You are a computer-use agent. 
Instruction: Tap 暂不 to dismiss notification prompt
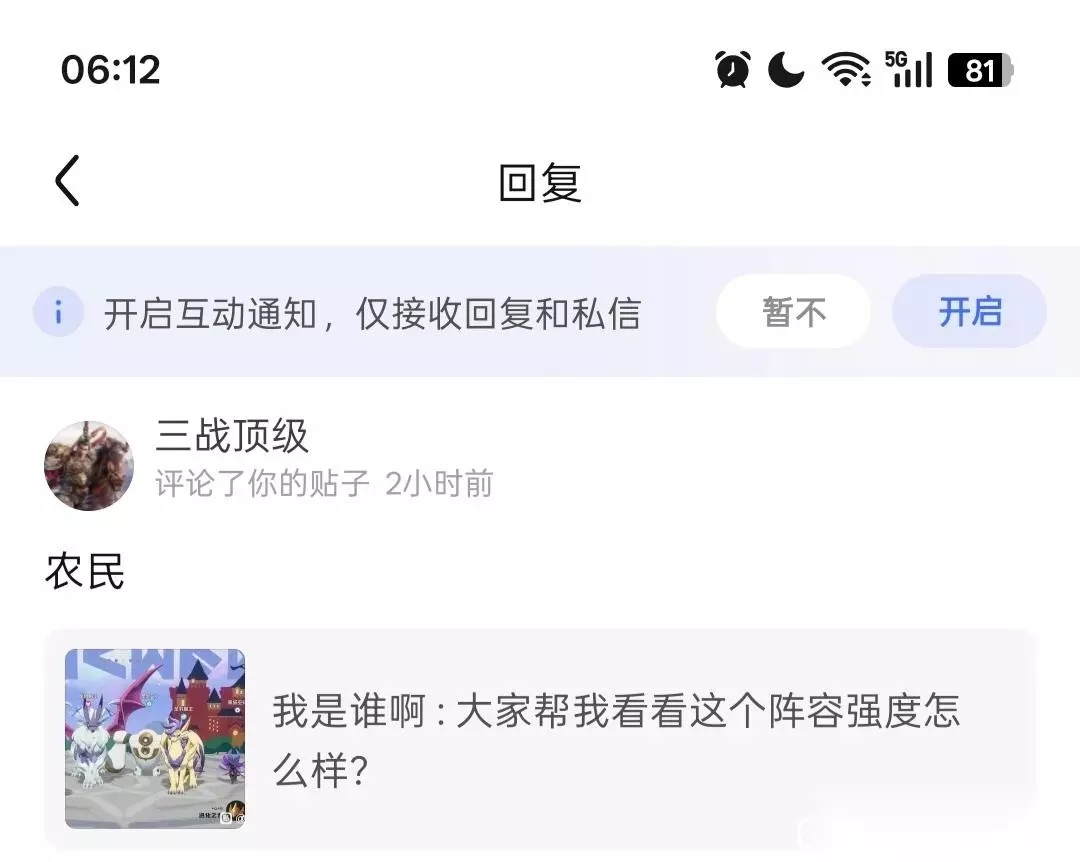pos(793,311)
